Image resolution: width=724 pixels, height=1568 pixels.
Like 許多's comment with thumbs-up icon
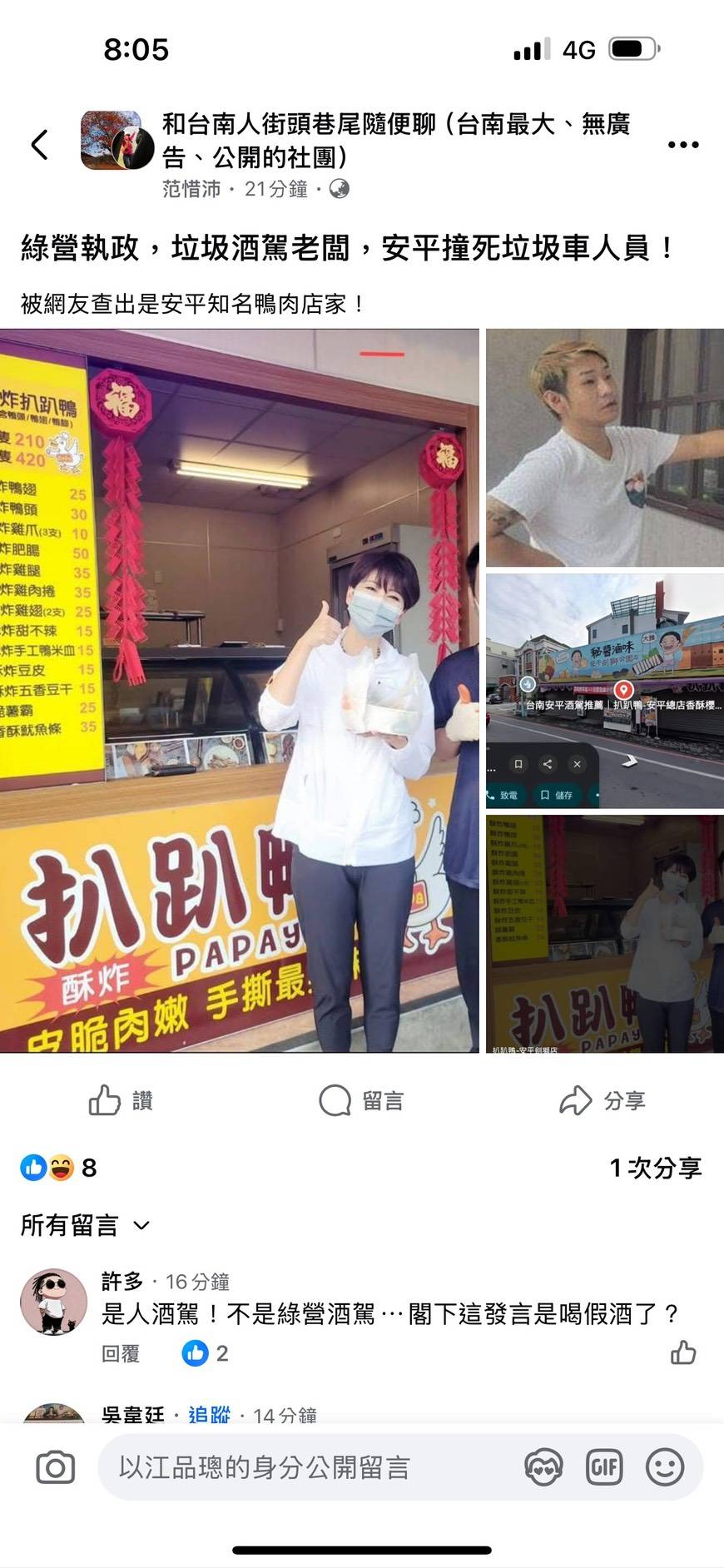[683, 1352]
